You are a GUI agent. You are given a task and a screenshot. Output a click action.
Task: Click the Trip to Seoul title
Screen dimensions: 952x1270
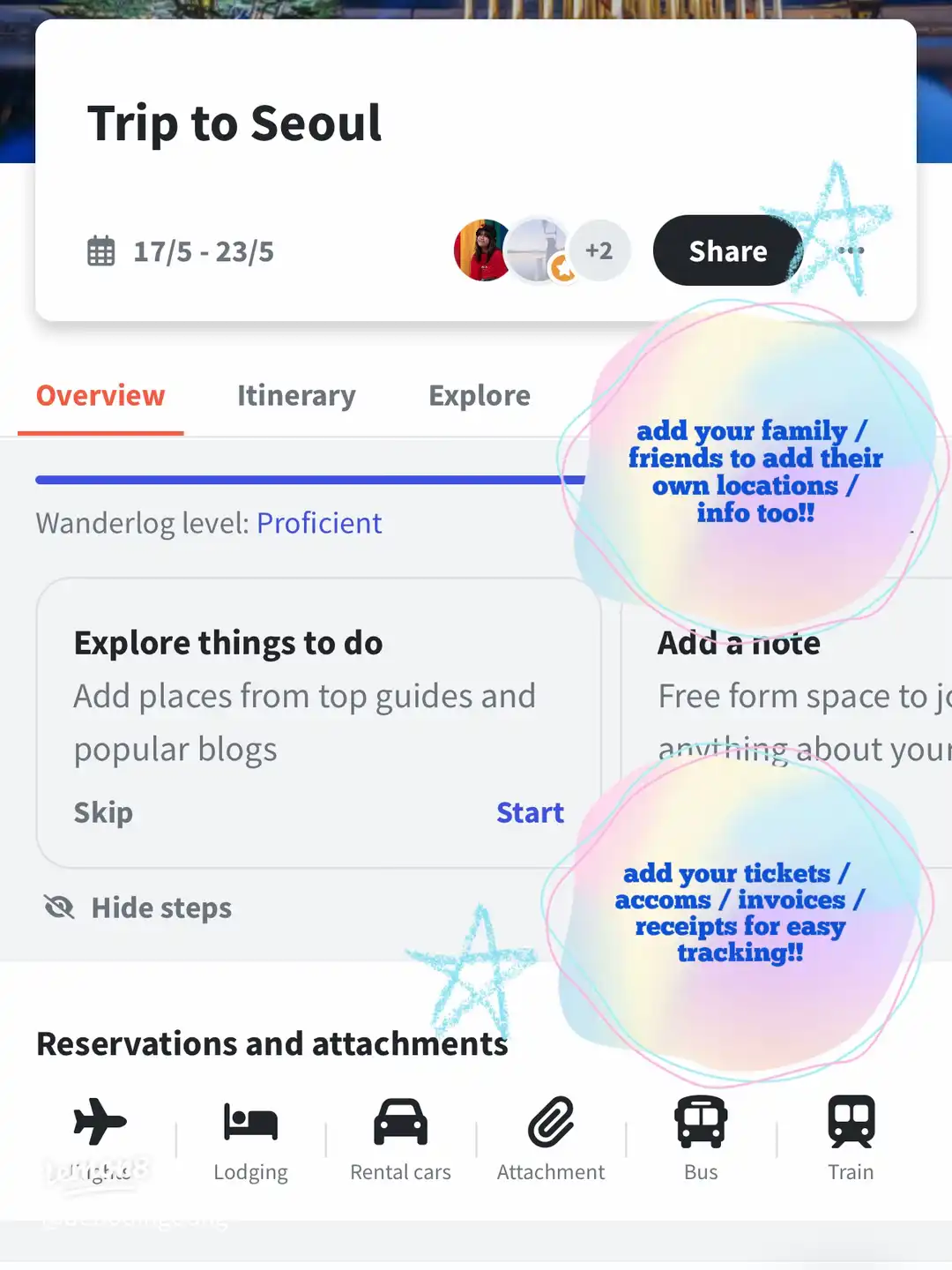pyautogui.click(x=234, y=123)
